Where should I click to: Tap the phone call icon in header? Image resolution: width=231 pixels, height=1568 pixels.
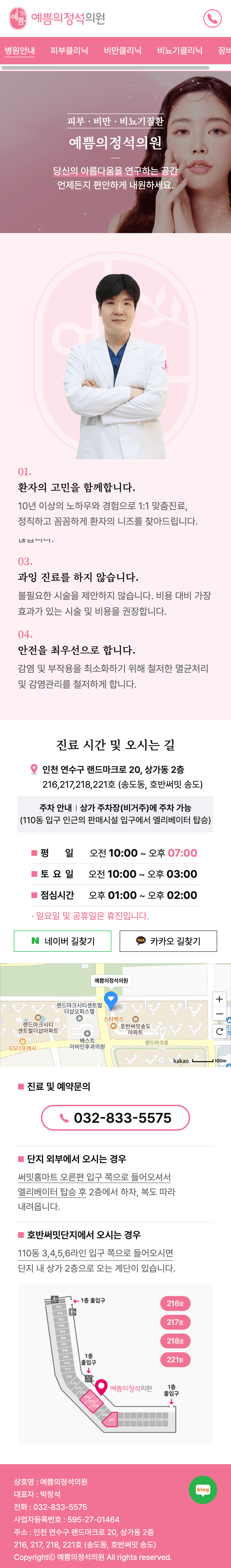pos(212,18)
